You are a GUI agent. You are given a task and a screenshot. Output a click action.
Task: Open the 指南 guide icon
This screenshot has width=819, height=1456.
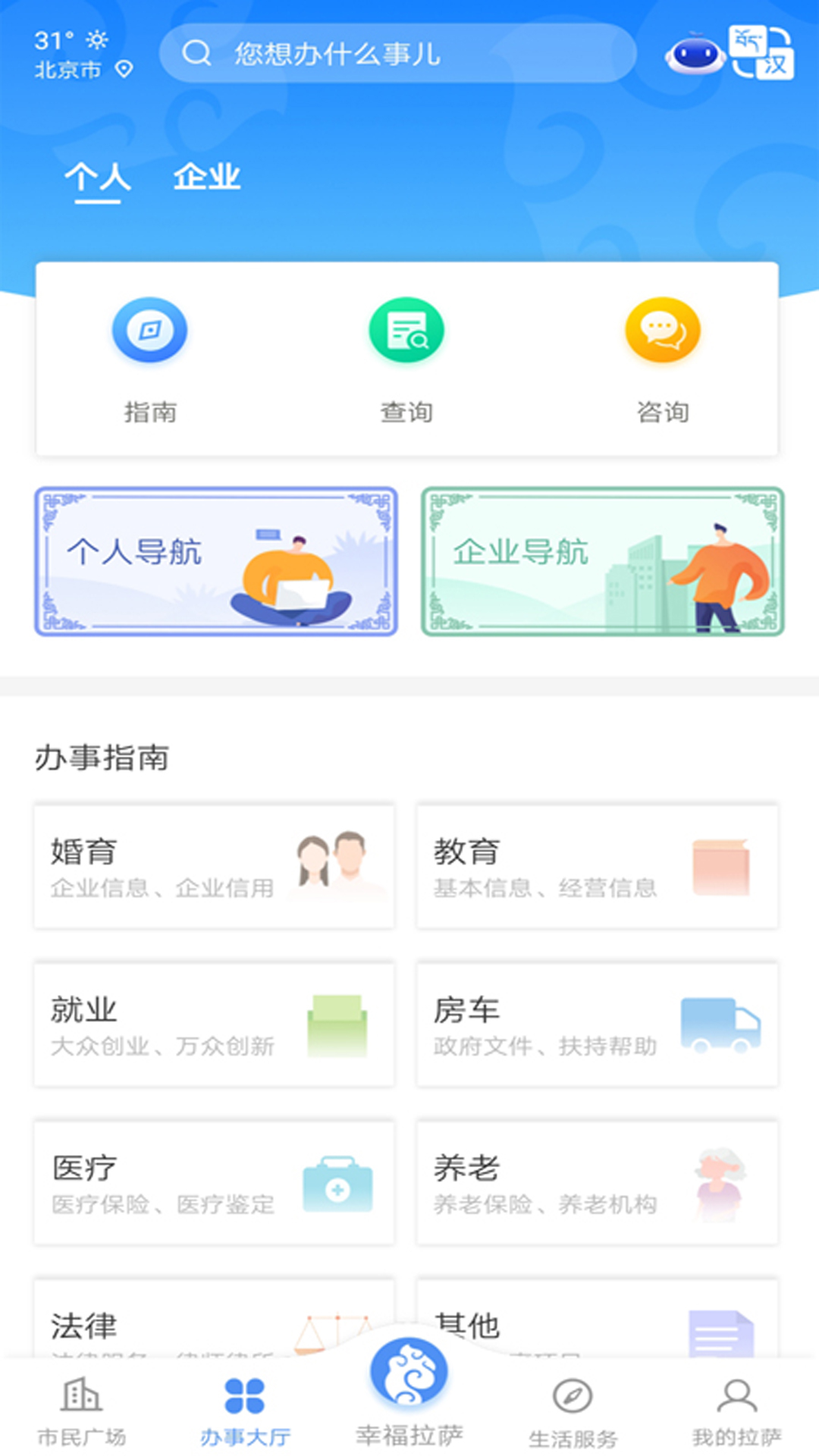pyautogui.click(x=149, y=329)
